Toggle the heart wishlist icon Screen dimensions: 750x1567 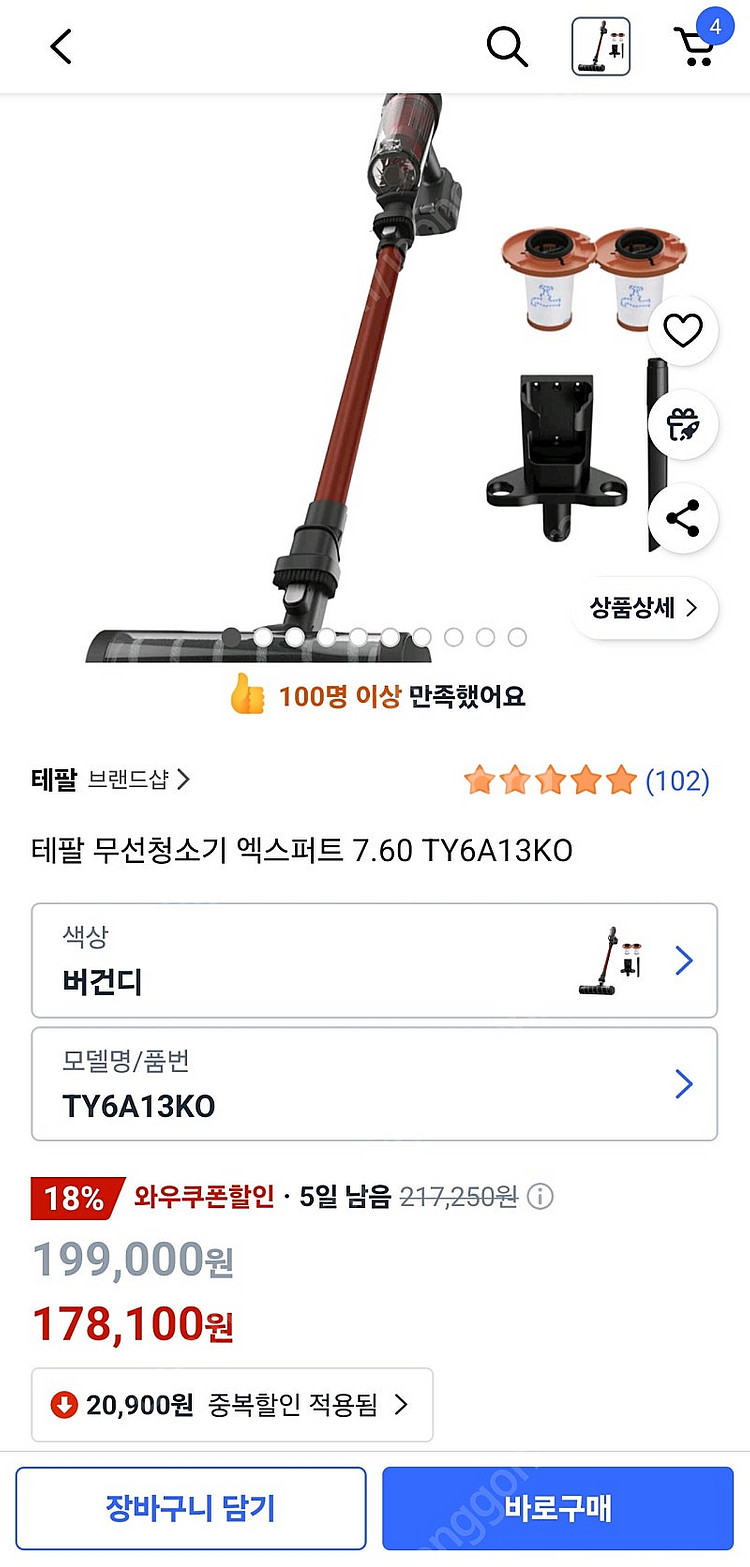tap(683, 330)
